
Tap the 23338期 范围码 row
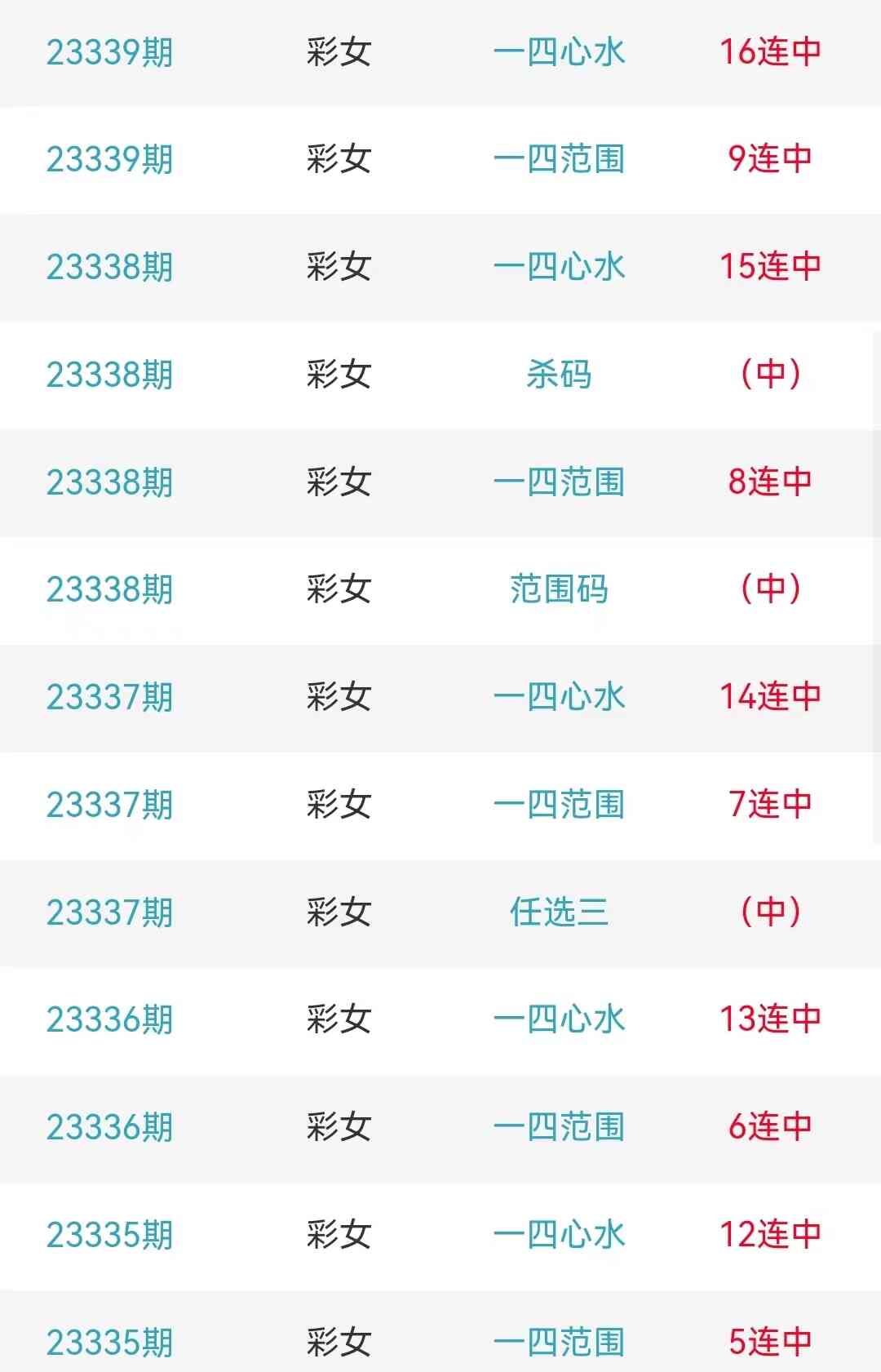(x=559, y=589)
